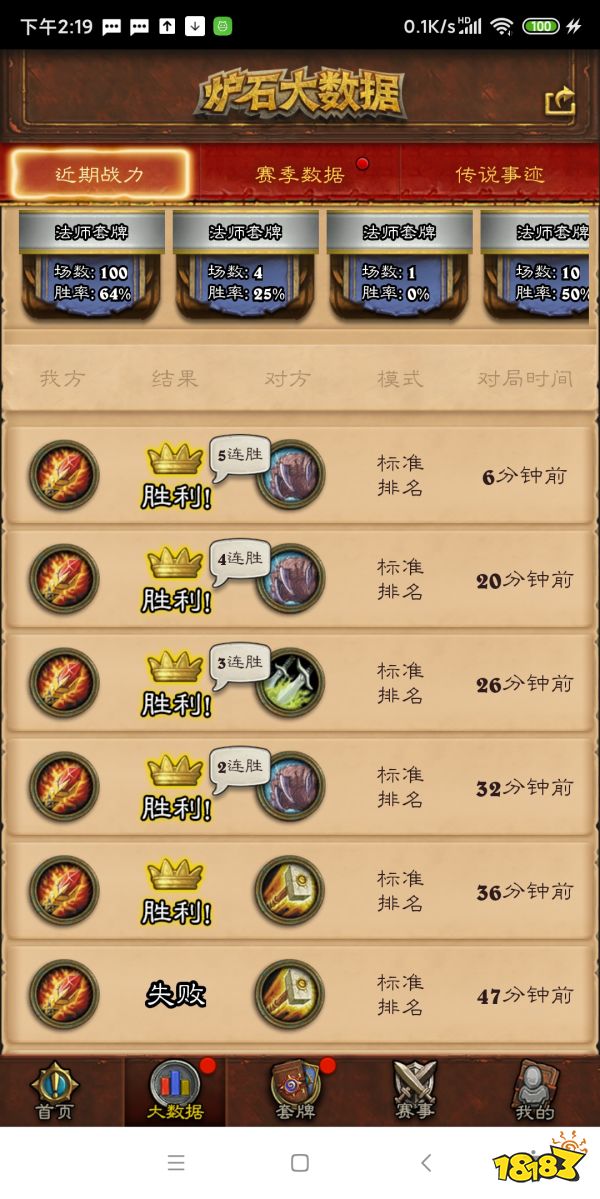Open the match from 20分钟前
Screen dimensions: 600x1199
click(300, 580)
